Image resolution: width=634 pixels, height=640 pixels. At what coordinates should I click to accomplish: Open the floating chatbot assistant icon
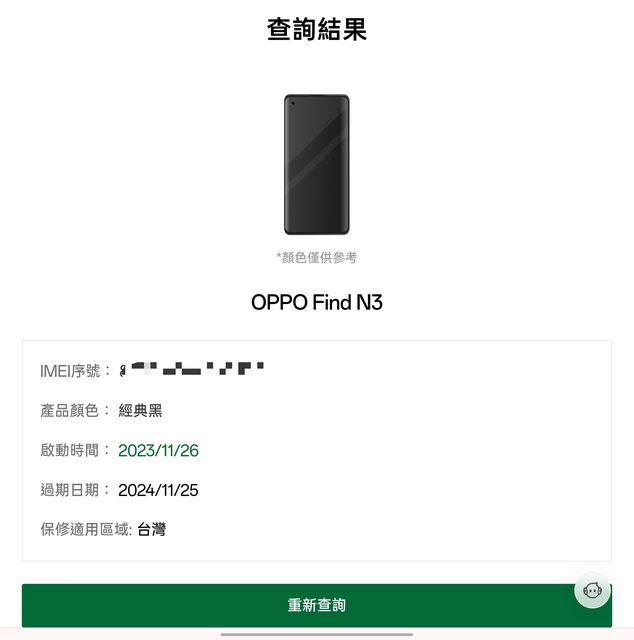592,590
